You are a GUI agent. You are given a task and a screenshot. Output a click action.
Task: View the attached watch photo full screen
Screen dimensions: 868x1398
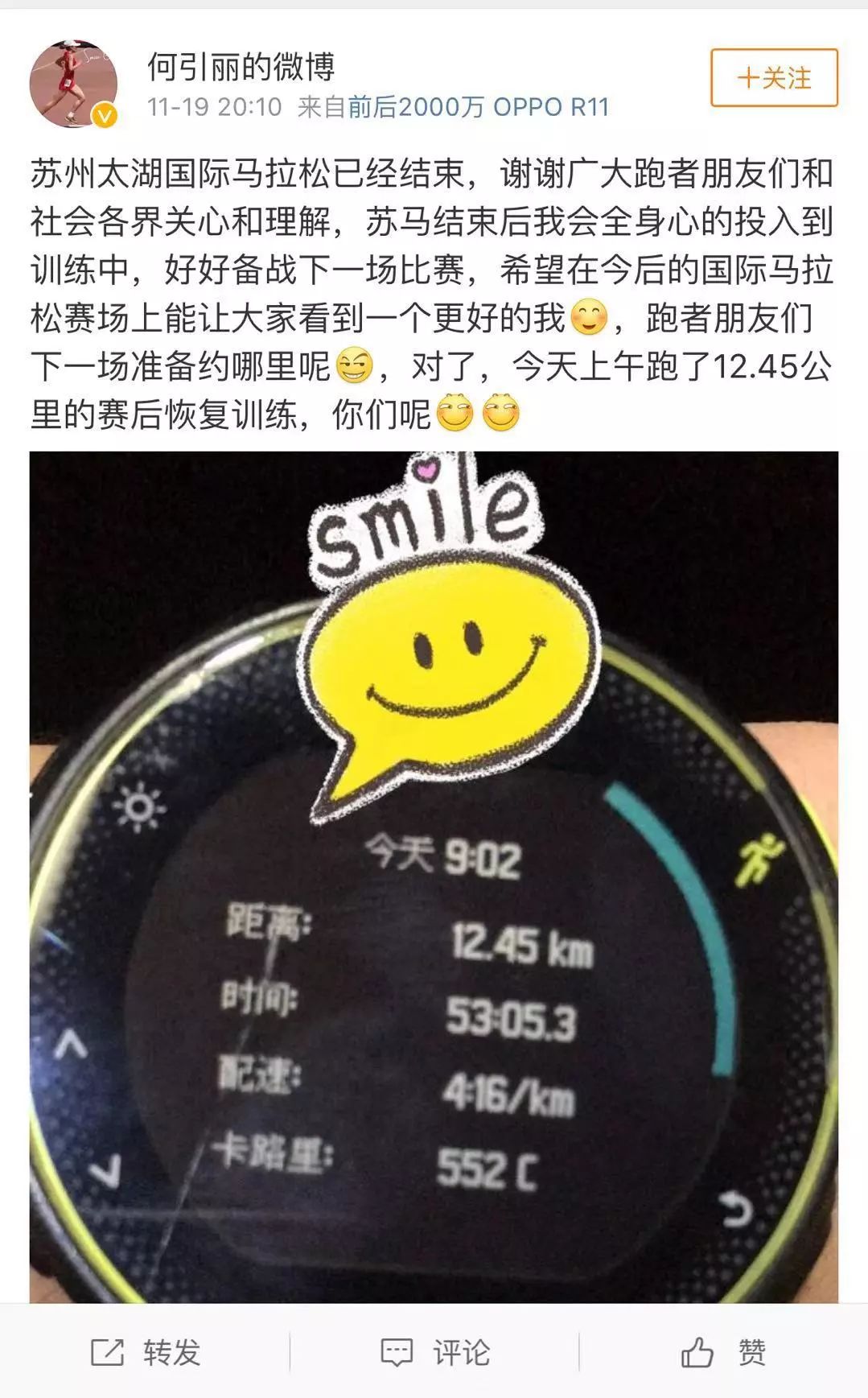coord(434,877)
